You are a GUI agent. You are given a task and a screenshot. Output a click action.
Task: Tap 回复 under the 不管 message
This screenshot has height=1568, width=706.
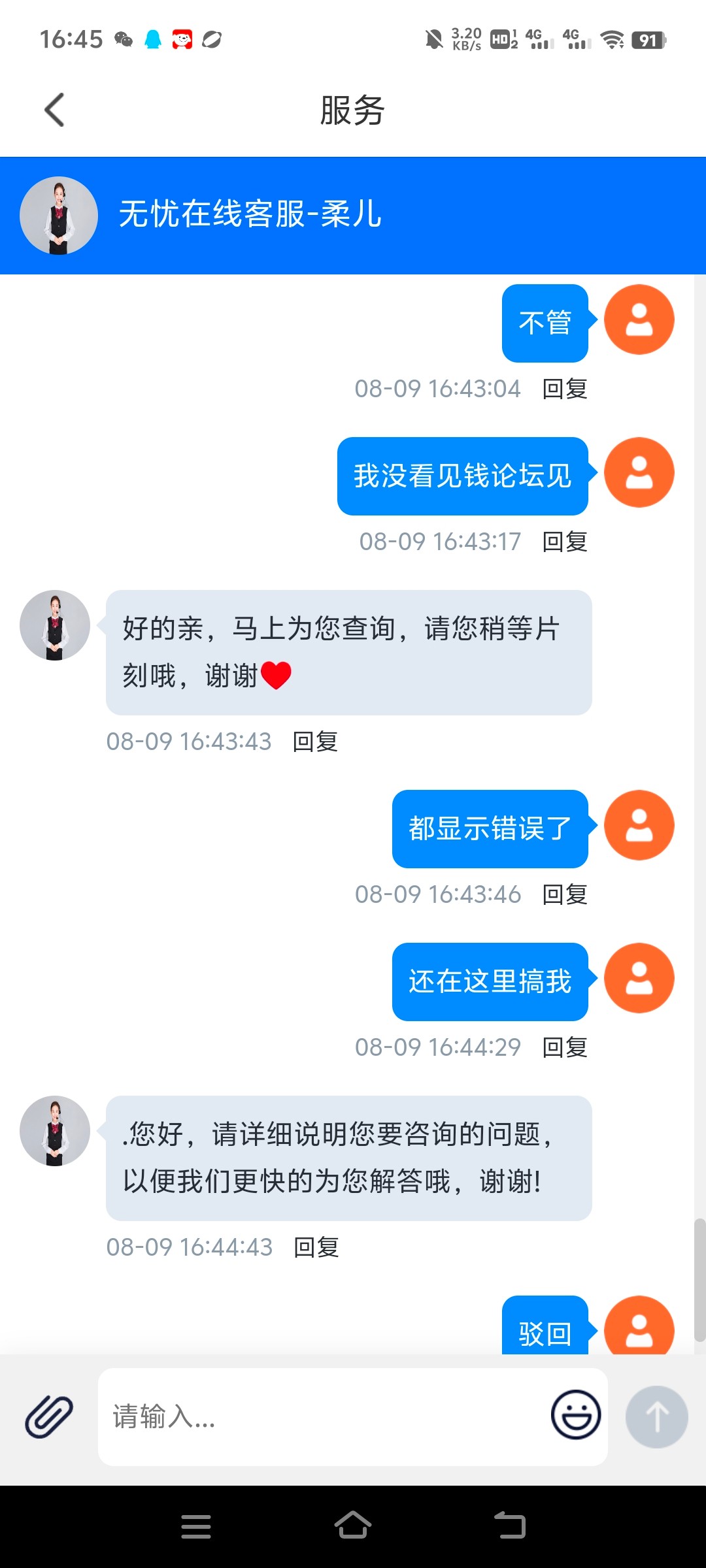[x=564, y=388]
